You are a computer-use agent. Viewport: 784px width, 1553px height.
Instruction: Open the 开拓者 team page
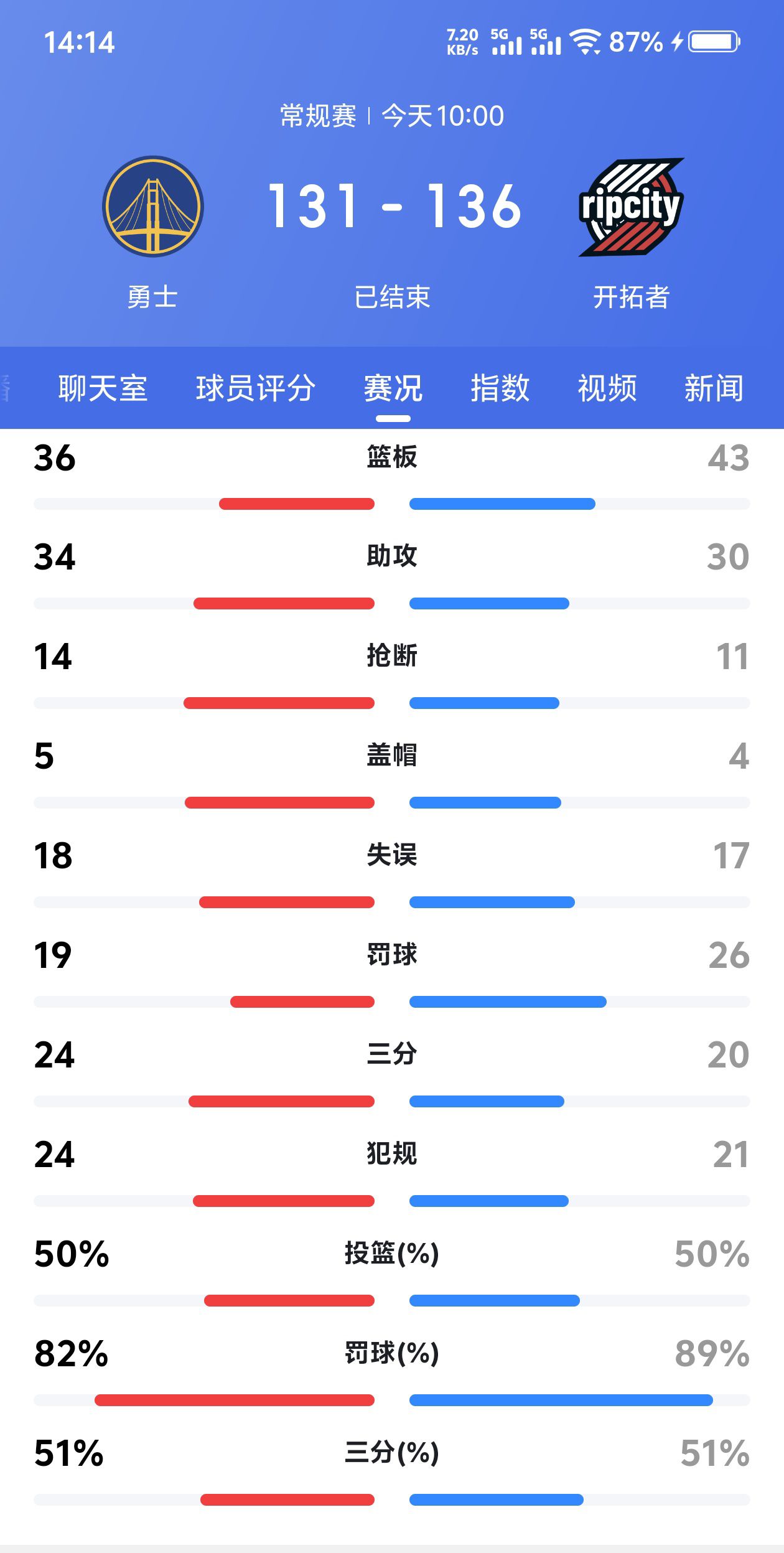(631, 207)
